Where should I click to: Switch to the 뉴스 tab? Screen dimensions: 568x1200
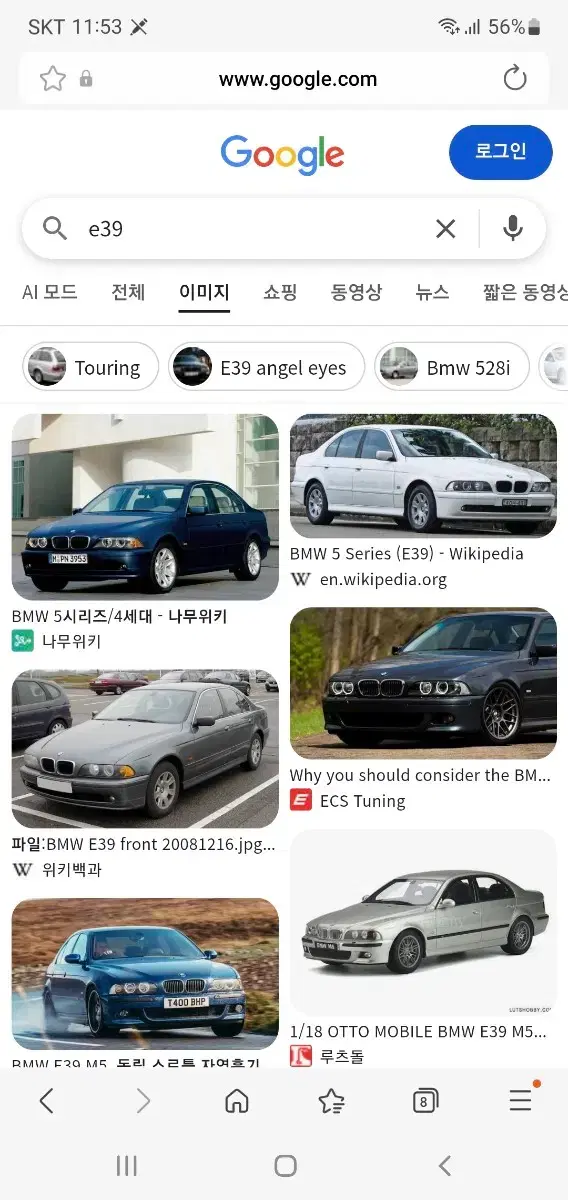(432, 292)
